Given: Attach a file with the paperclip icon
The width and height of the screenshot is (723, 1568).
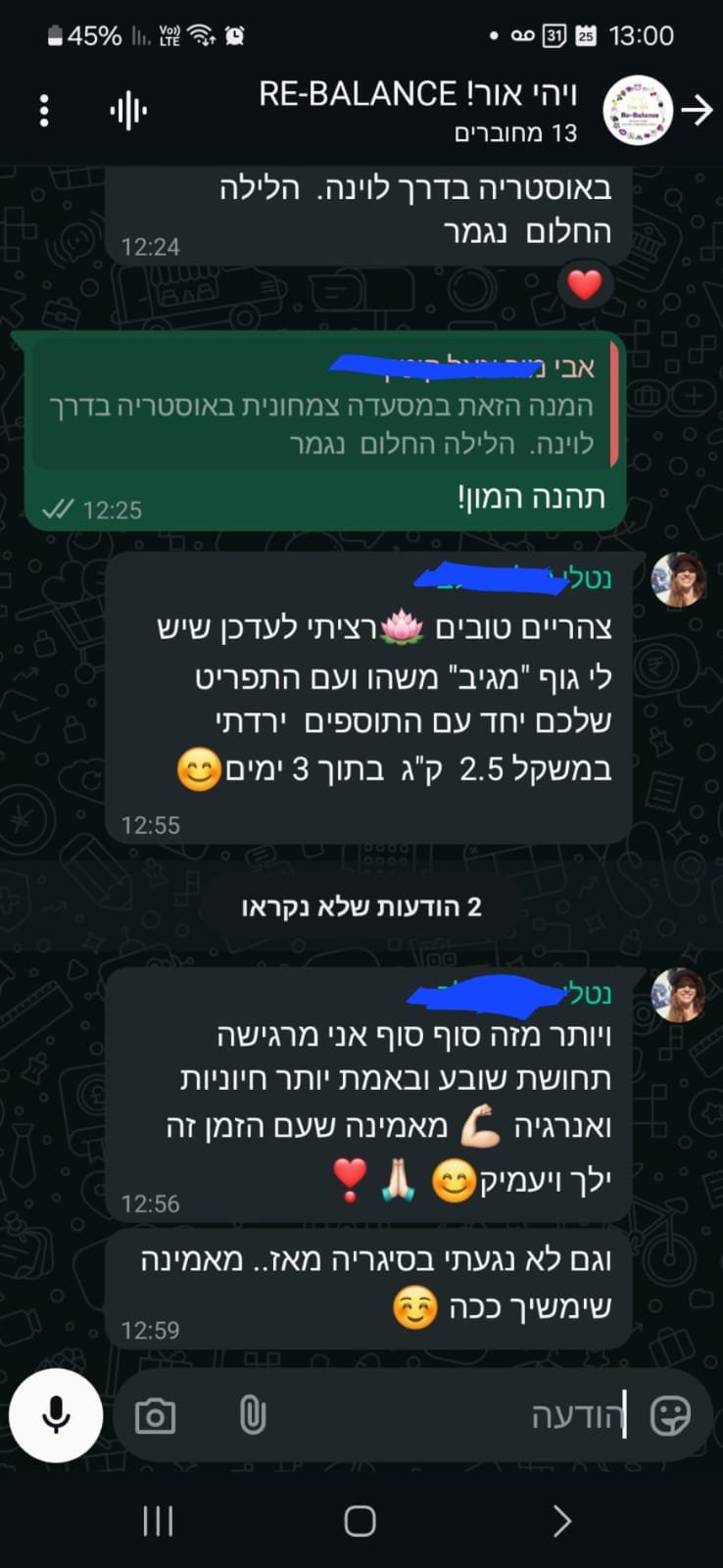Looking at the screenshot, I should click(x=253, y=1416).
